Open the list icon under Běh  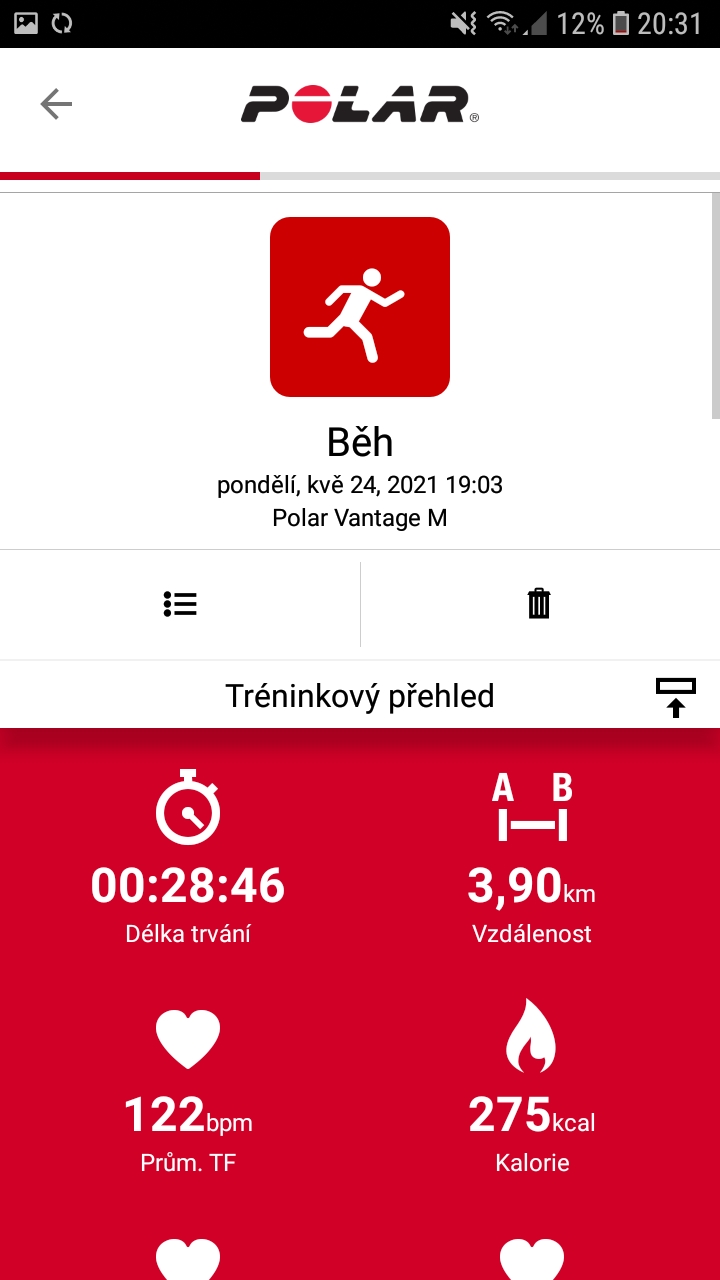click(x=180, y=604)
